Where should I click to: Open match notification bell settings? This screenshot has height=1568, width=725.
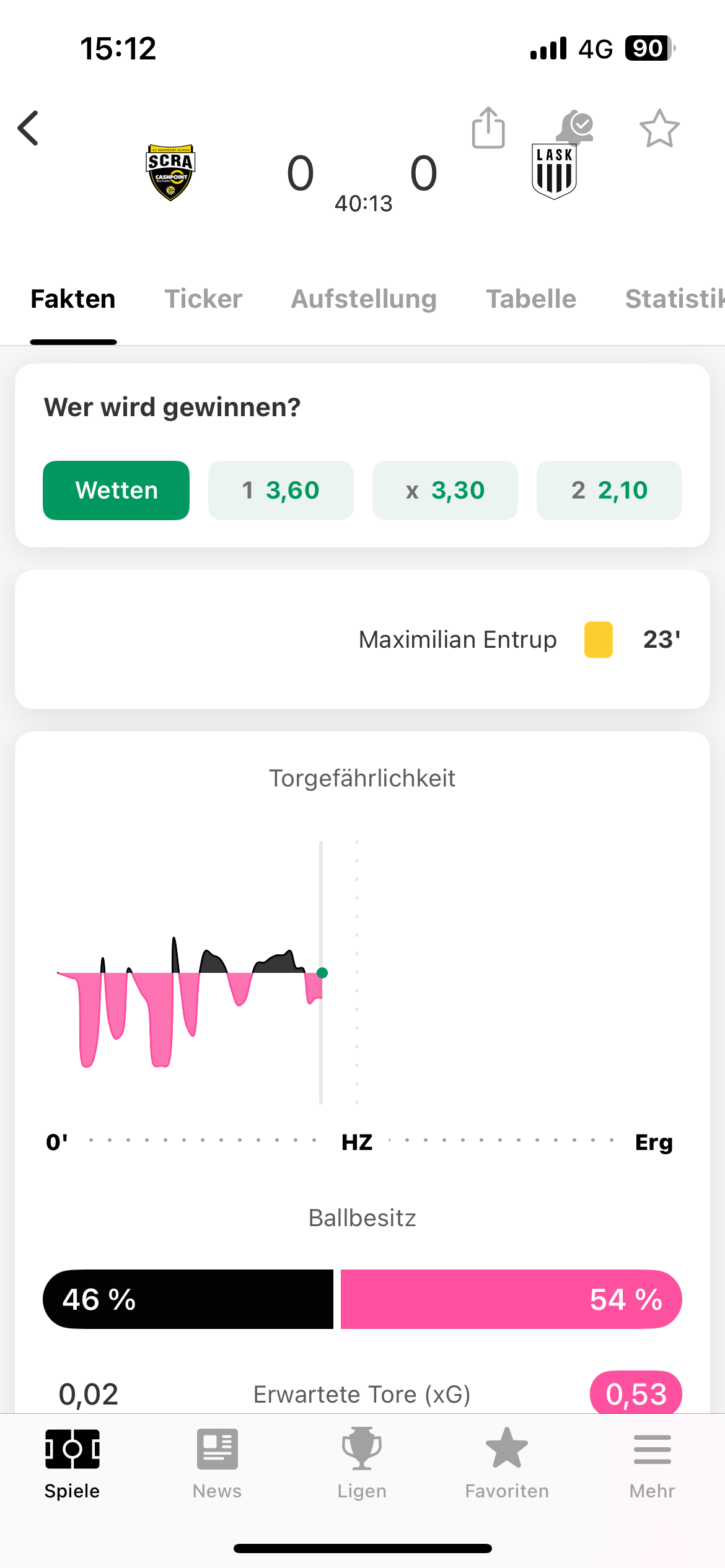pos(574,126)
